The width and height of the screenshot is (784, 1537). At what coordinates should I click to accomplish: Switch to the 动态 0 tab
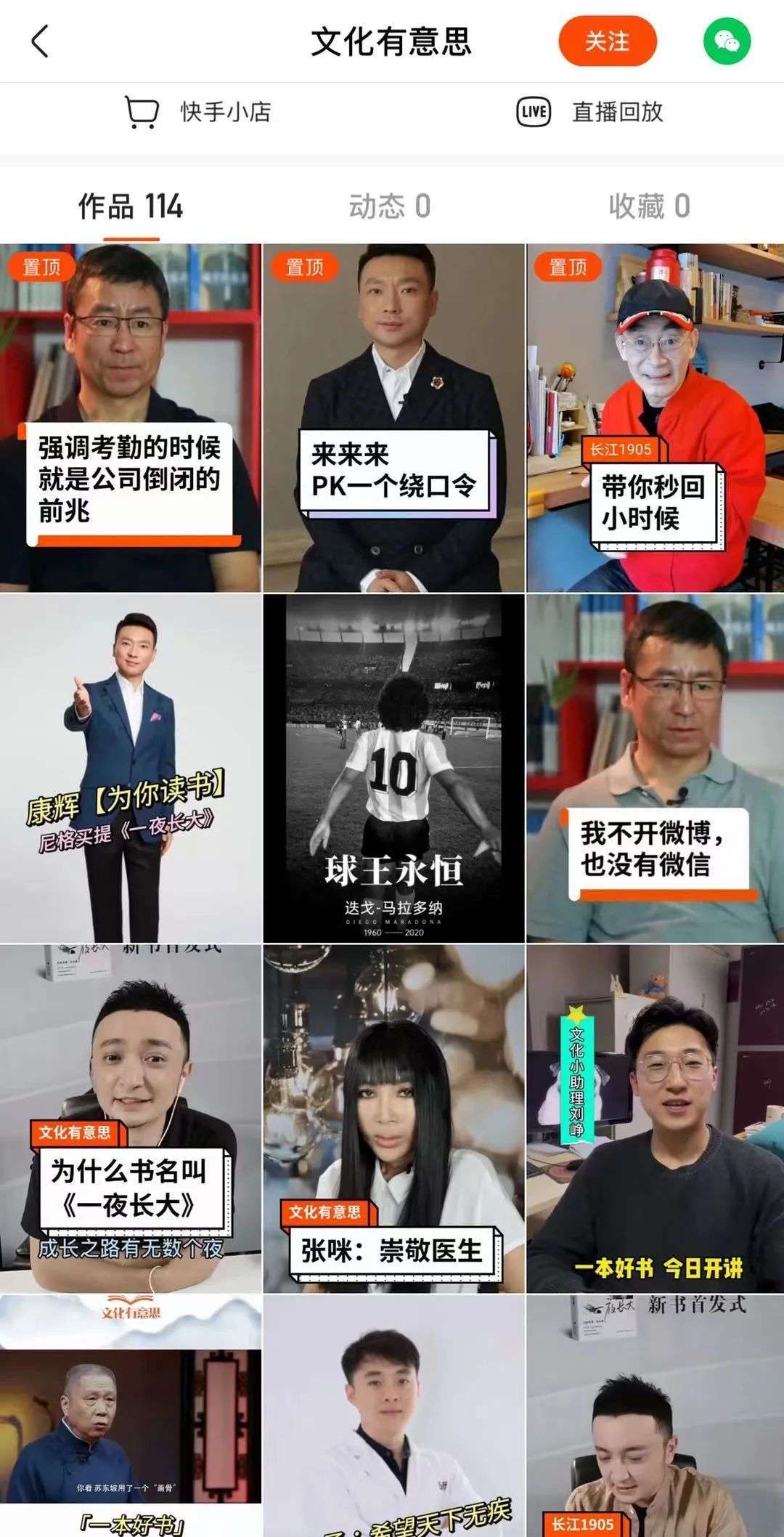391,206
